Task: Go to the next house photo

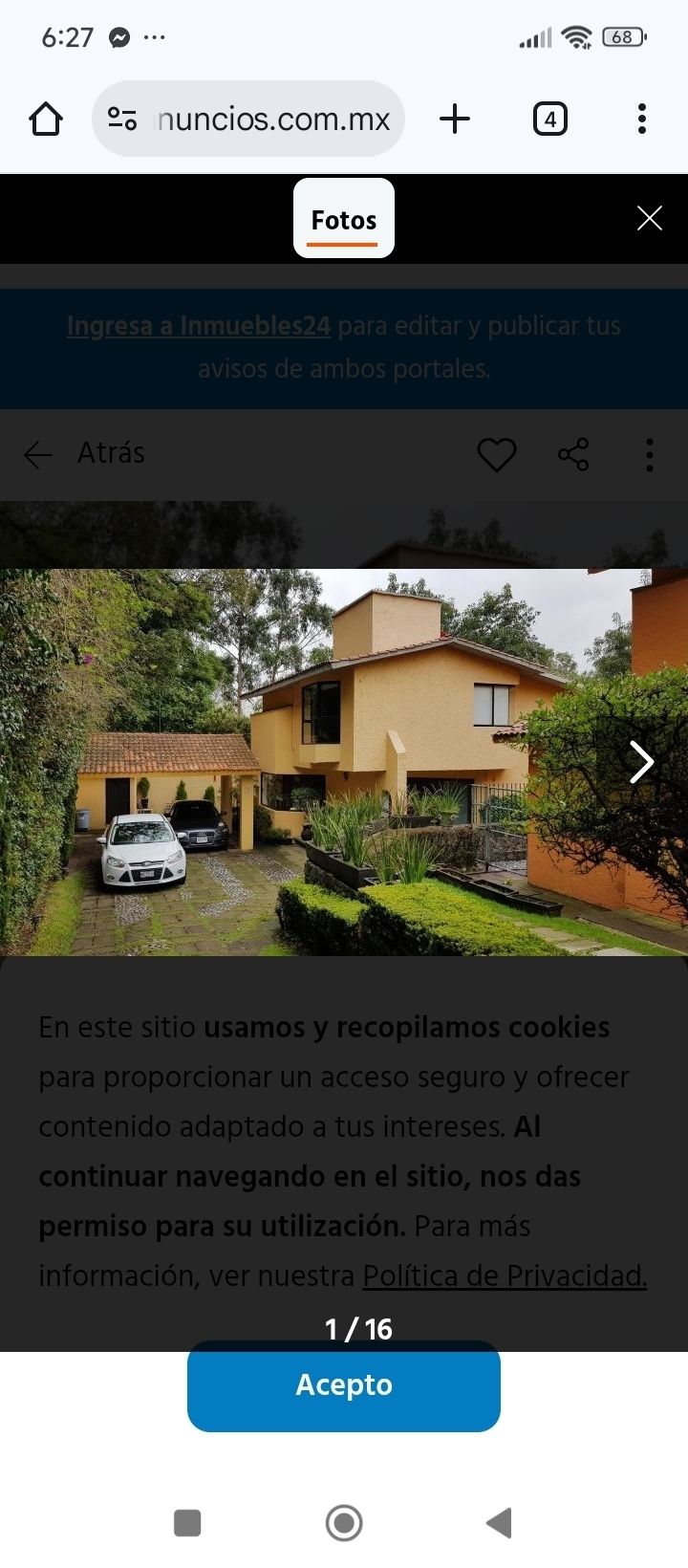Action: pos(640,762)
